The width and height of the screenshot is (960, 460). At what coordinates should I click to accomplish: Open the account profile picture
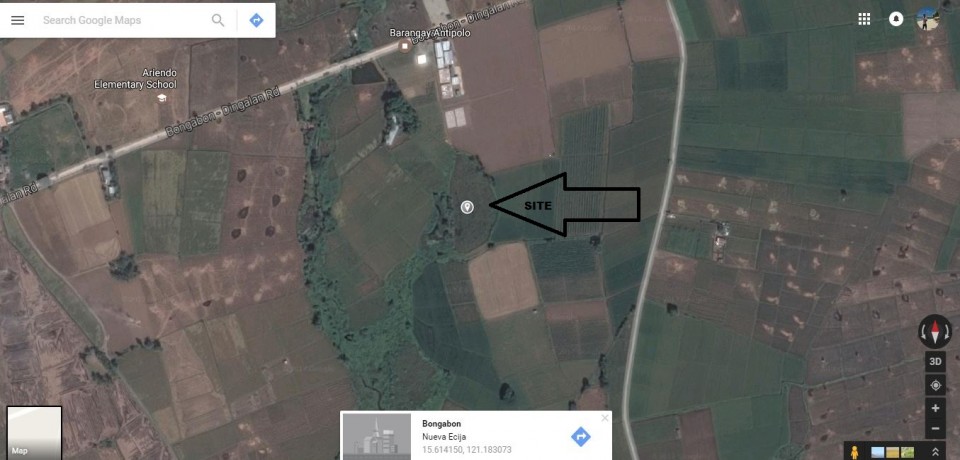(x=930, y=17)
